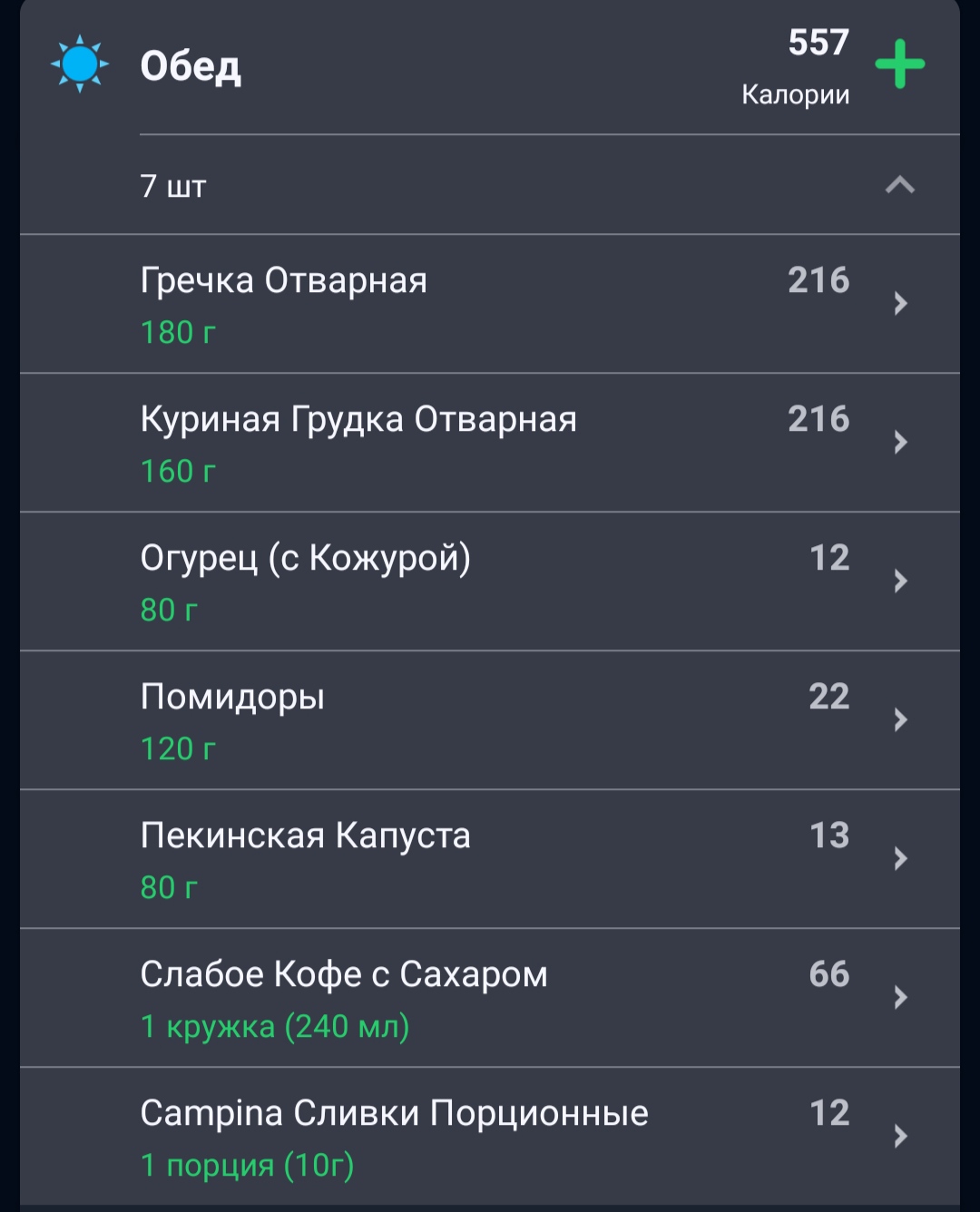The image size is (980, 1212).
Task: Tap the Слабое Кофе с Сахаром row
Action: (x=490, y=998)
